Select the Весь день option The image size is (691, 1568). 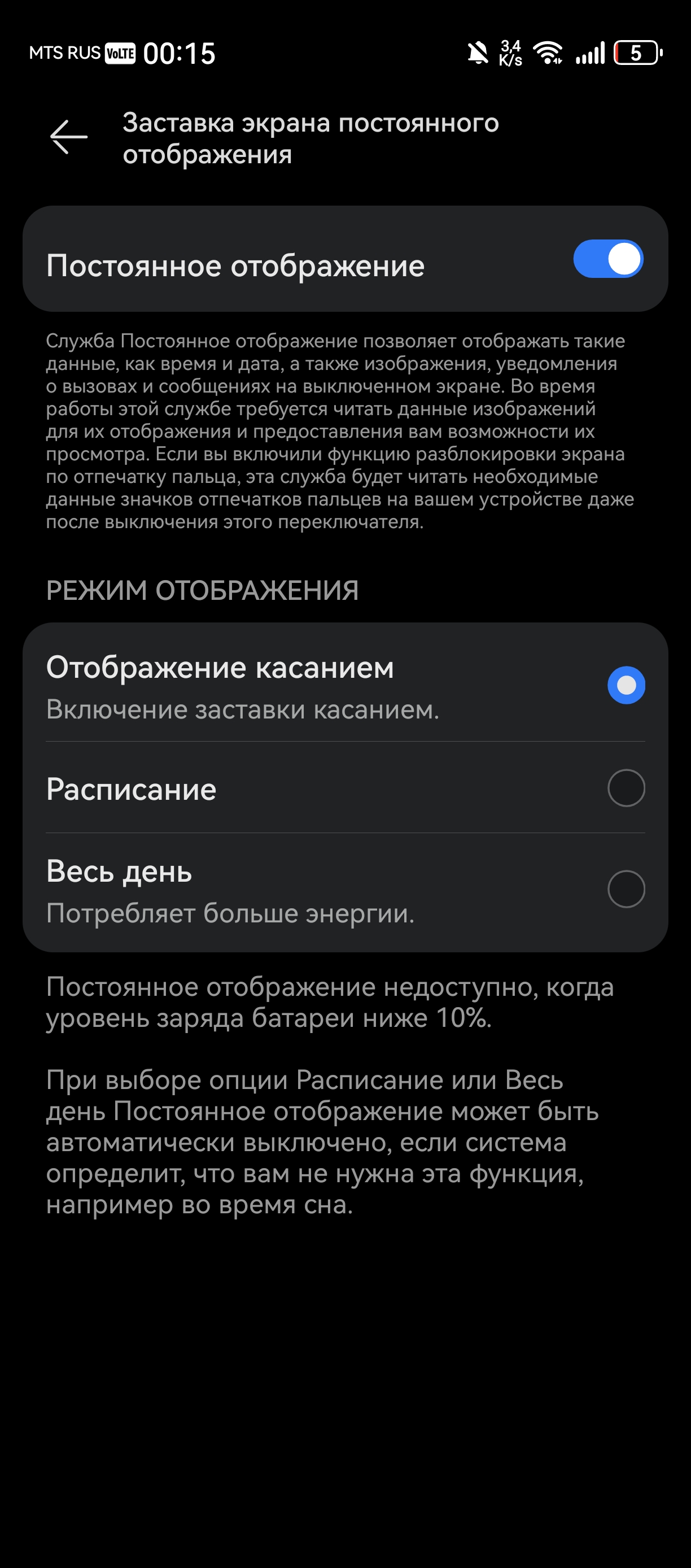point(626,889)
